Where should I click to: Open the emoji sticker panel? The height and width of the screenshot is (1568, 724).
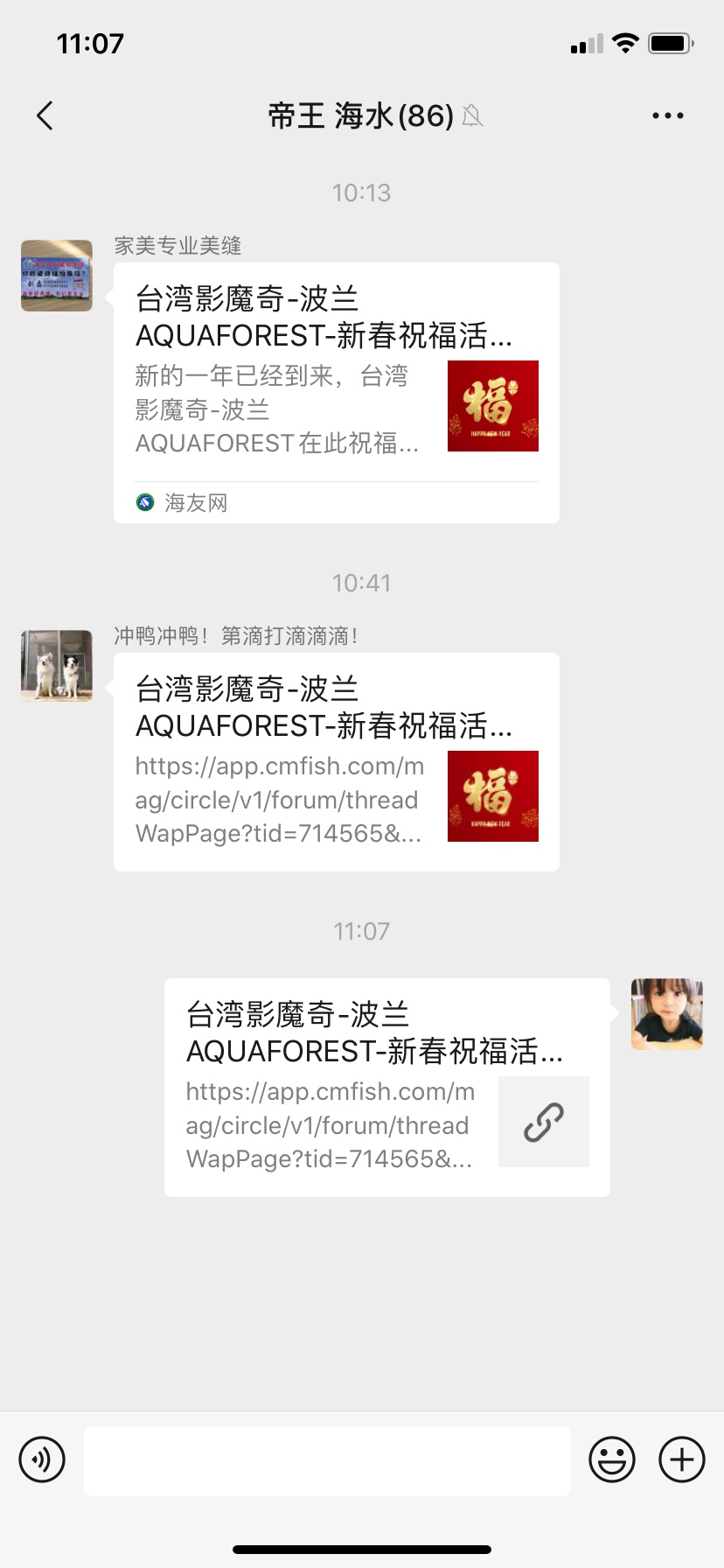click(611, 1459)
